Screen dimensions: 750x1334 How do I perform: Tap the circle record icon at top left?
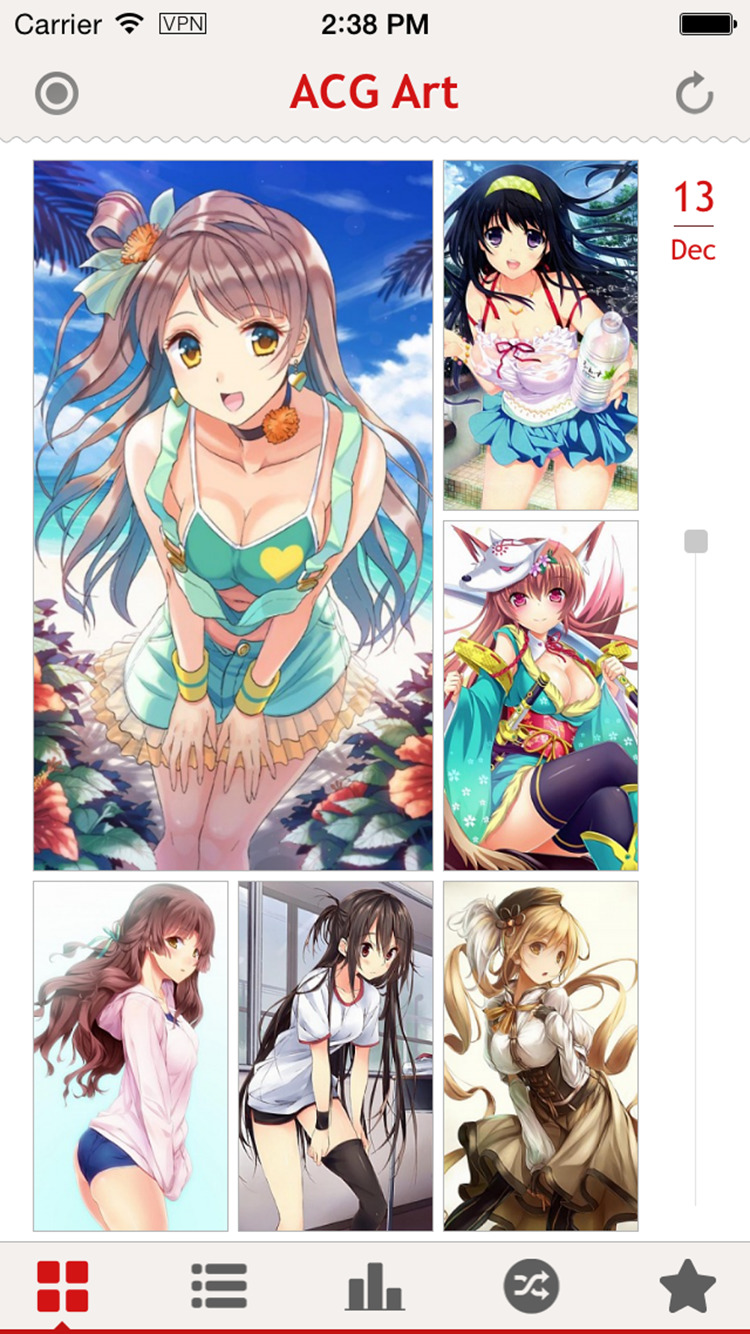[56, 94]
